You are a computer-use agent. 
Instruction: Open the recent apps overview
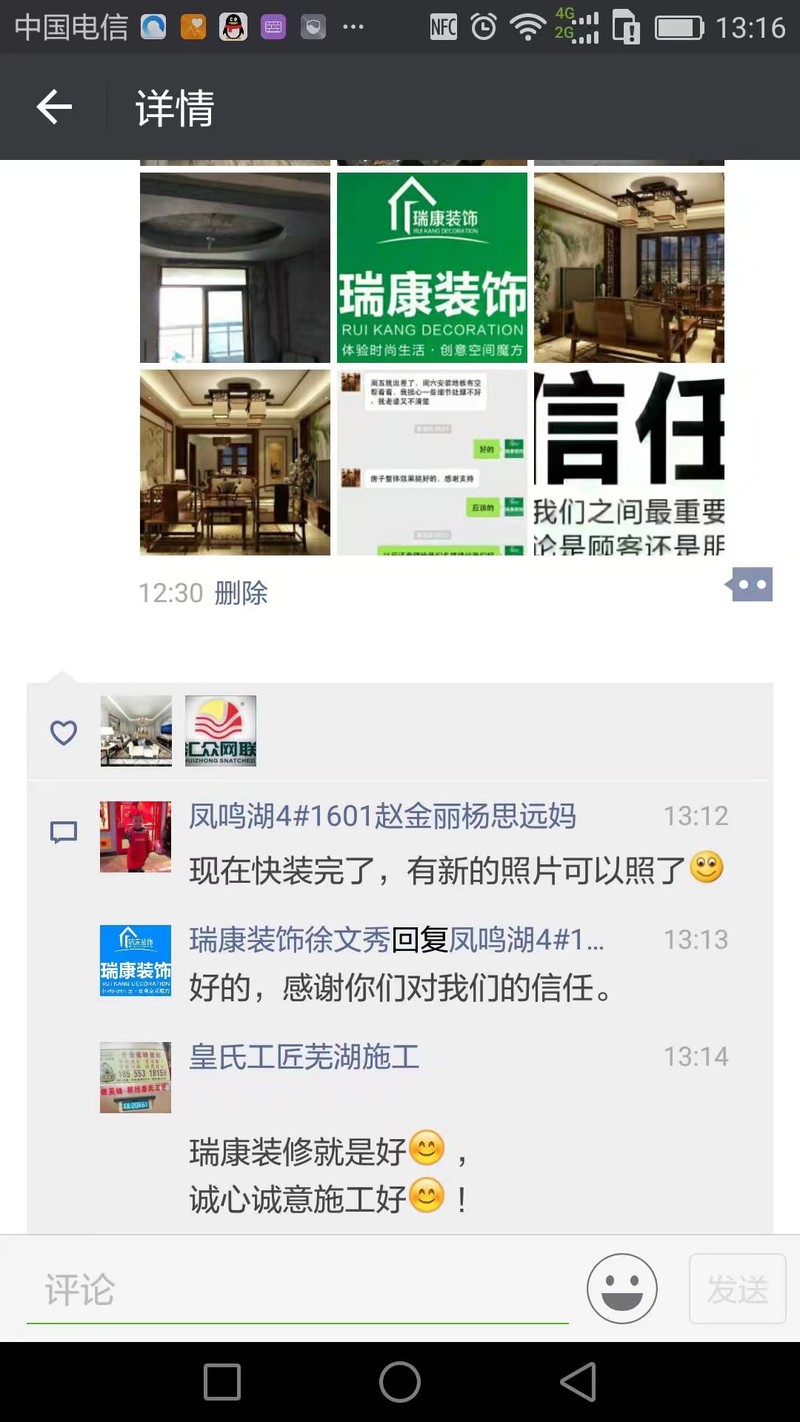click(222, 1382)
